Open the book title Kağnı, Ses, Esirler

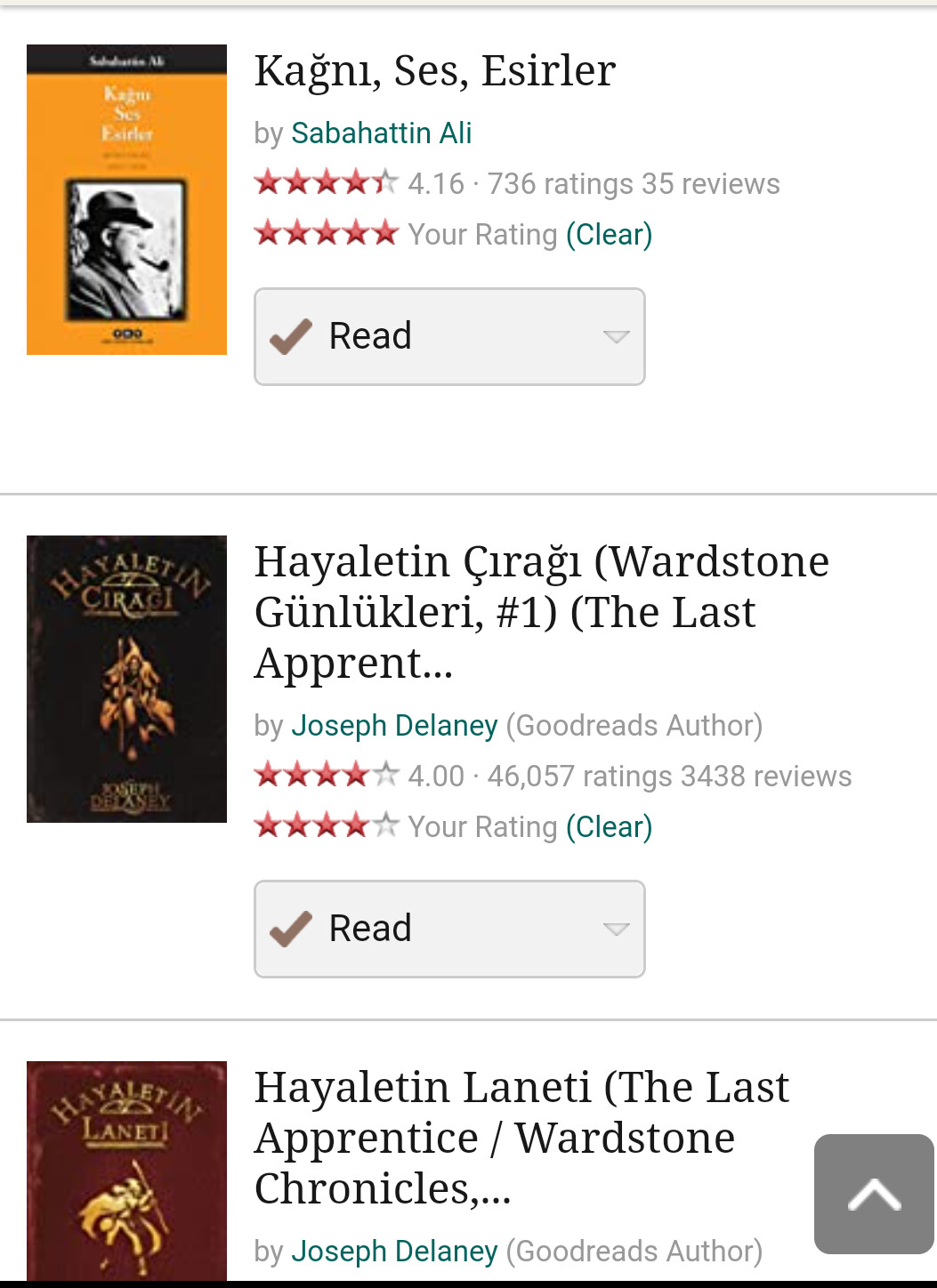434,71
